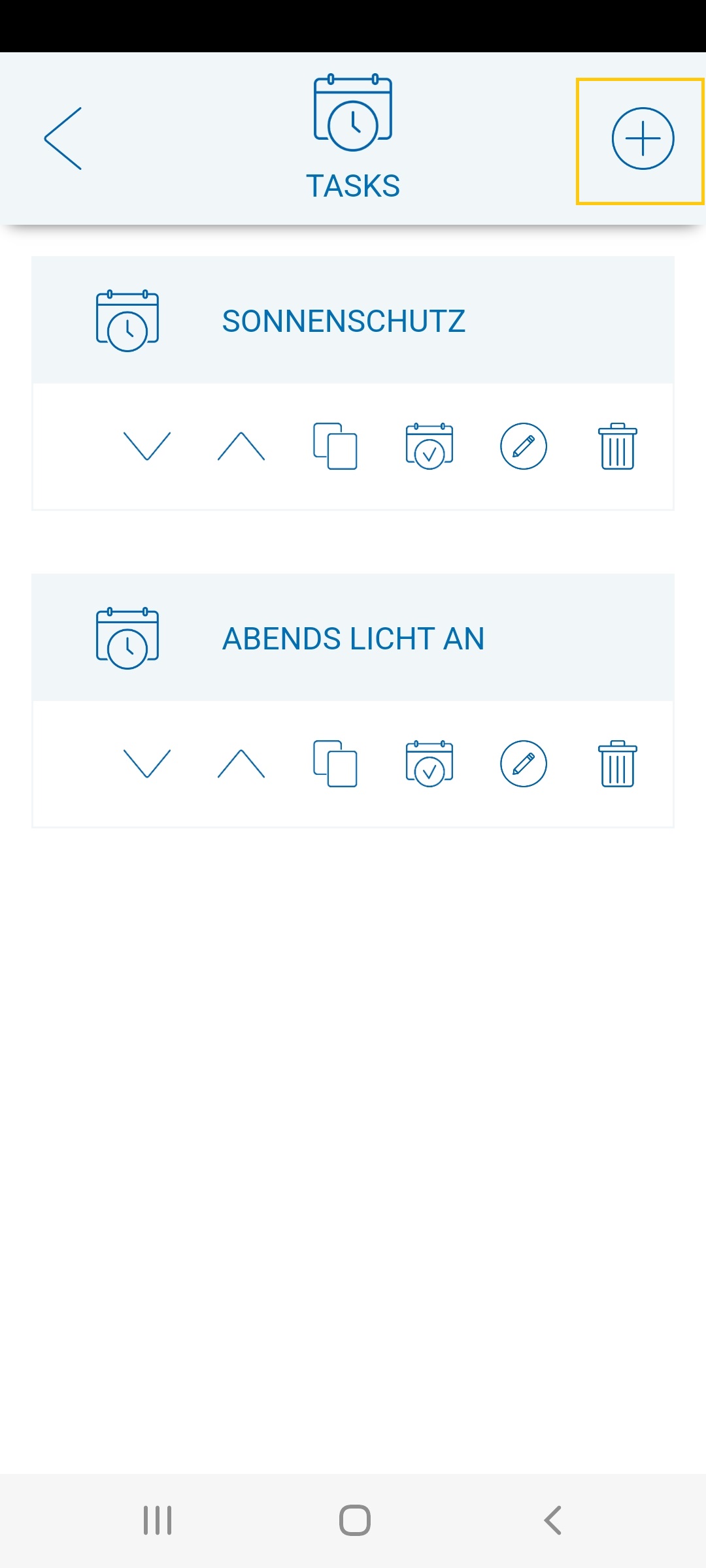Screen dimensions: 706x1568
Task: Delete the SONNENSCHUTZ task
Action: pyautogui.click(x=618, y=446)
